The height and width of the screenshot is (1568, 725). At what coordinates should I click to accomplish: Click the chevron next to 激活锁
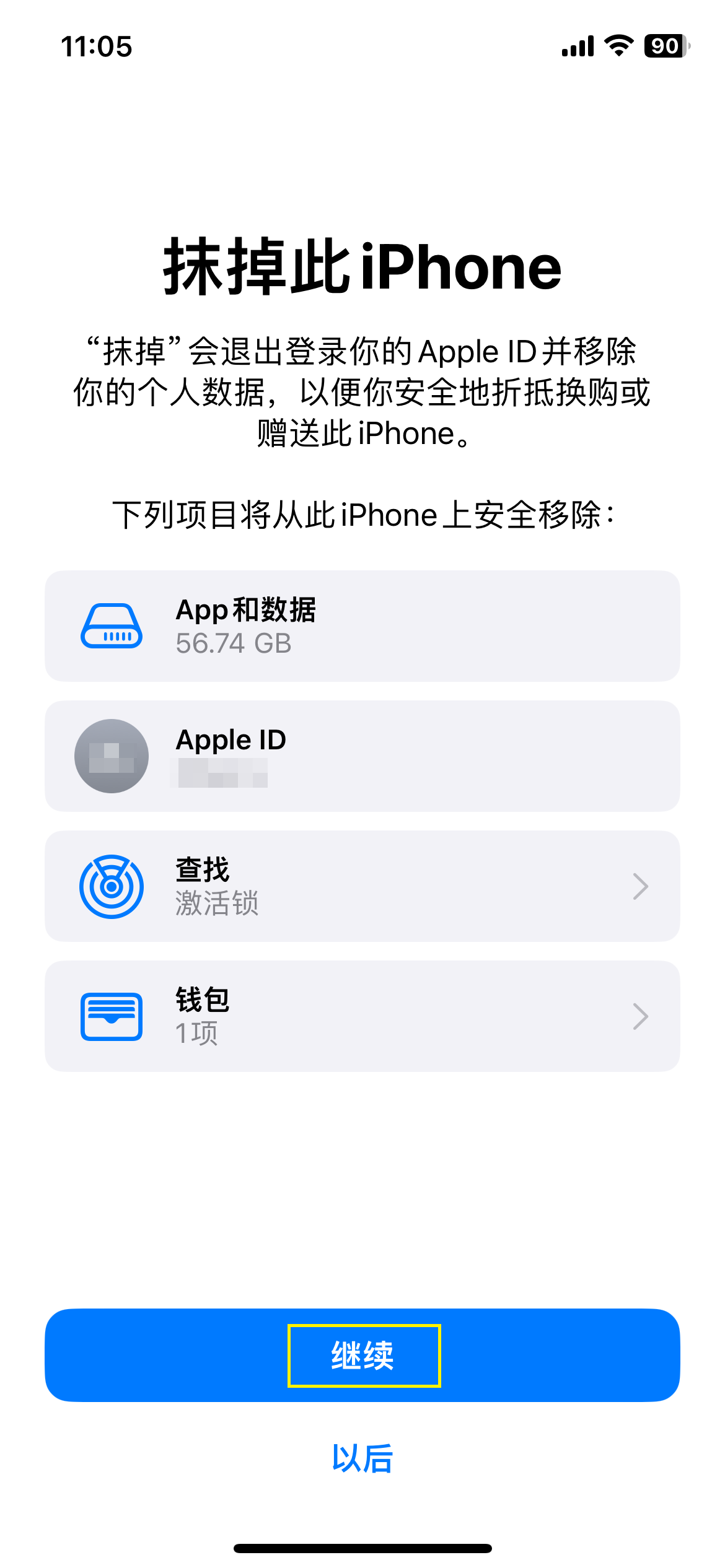pos(639,887)
